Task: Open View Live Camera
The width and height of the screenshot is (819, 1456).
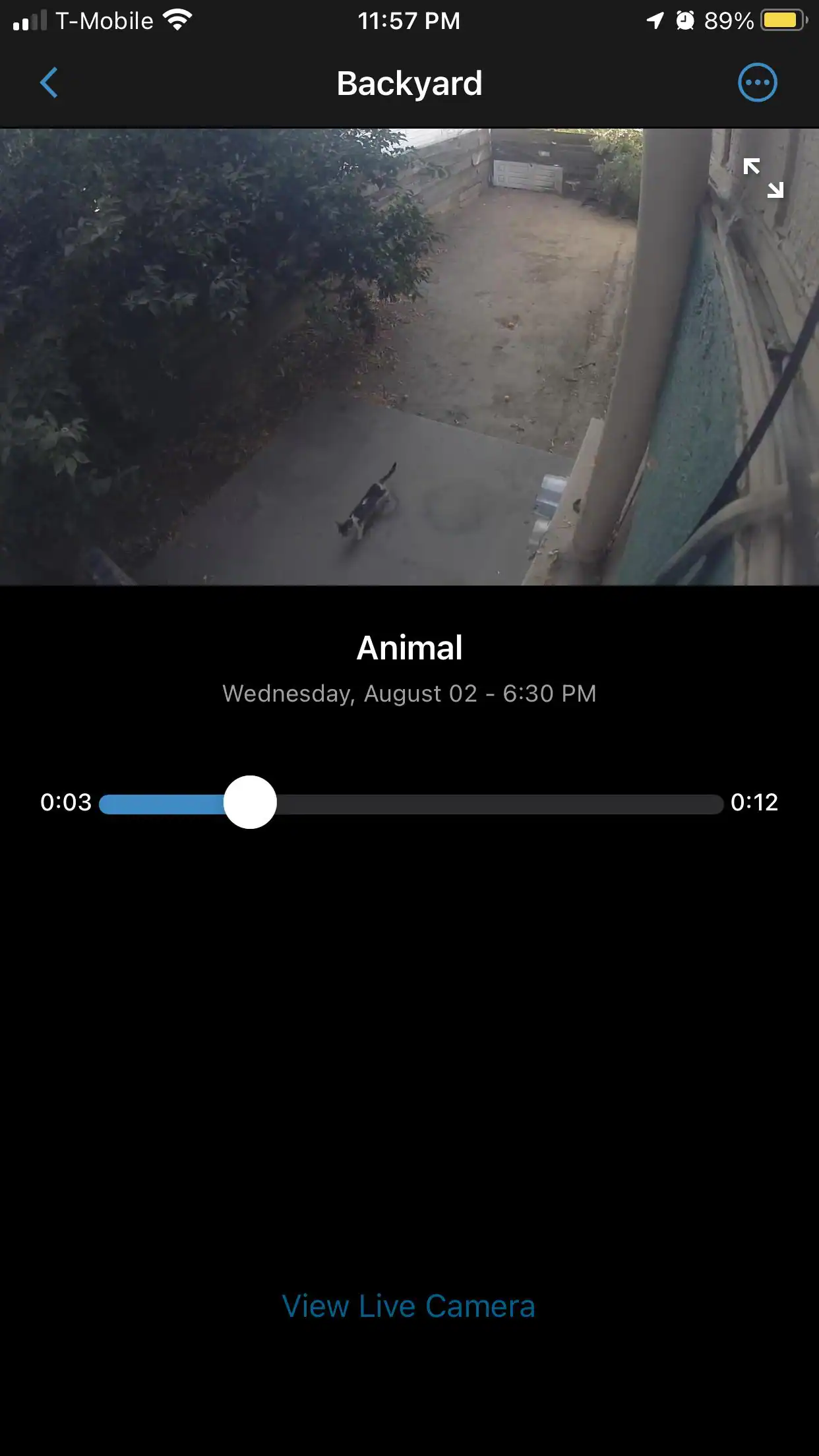Action: coord(409,1306)
